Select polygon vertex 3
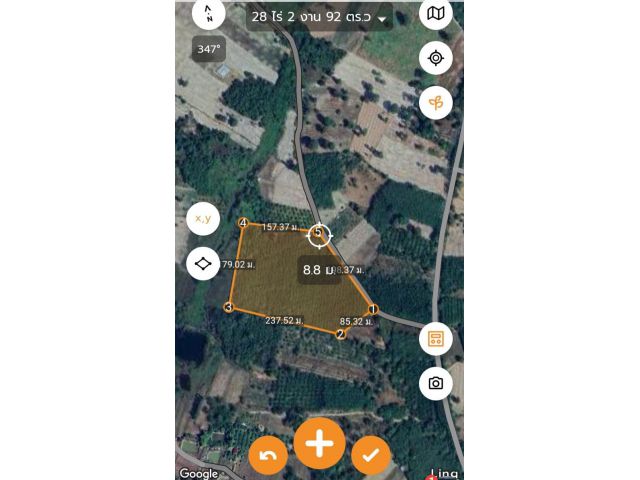This screenshot has height=480, width=640. (228, 307)
